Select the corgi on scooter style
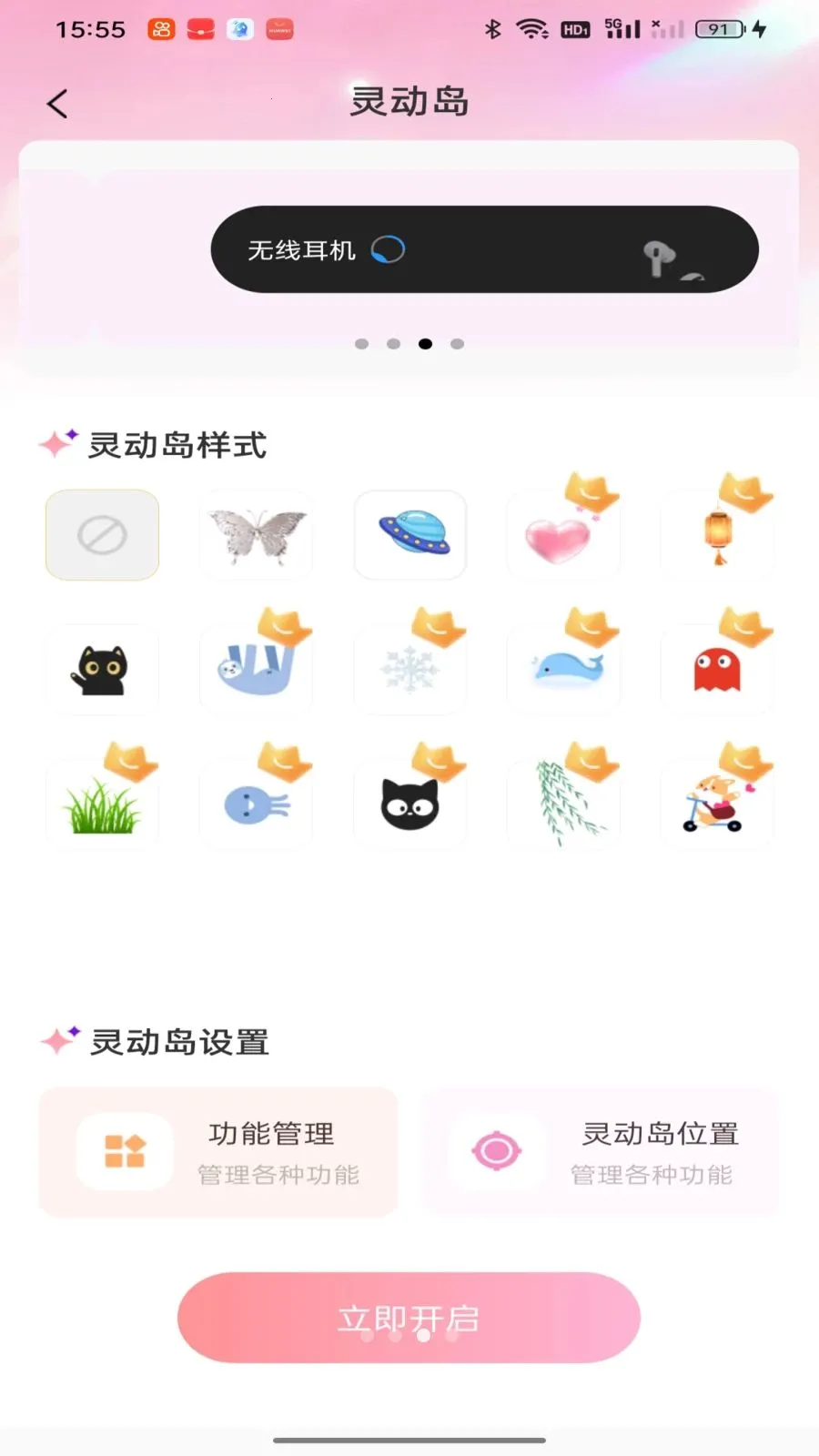 coord(717,801)
